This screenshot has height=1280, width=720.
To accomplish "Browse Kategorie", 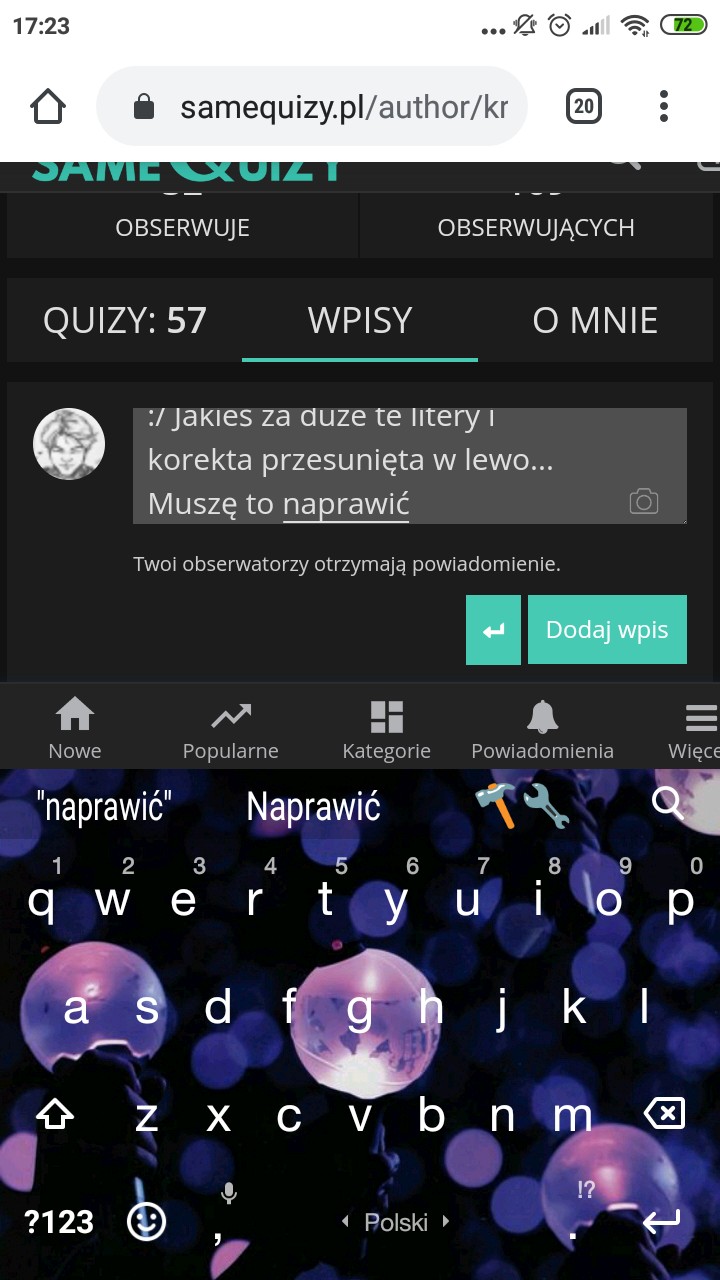I will click(386, 730).
